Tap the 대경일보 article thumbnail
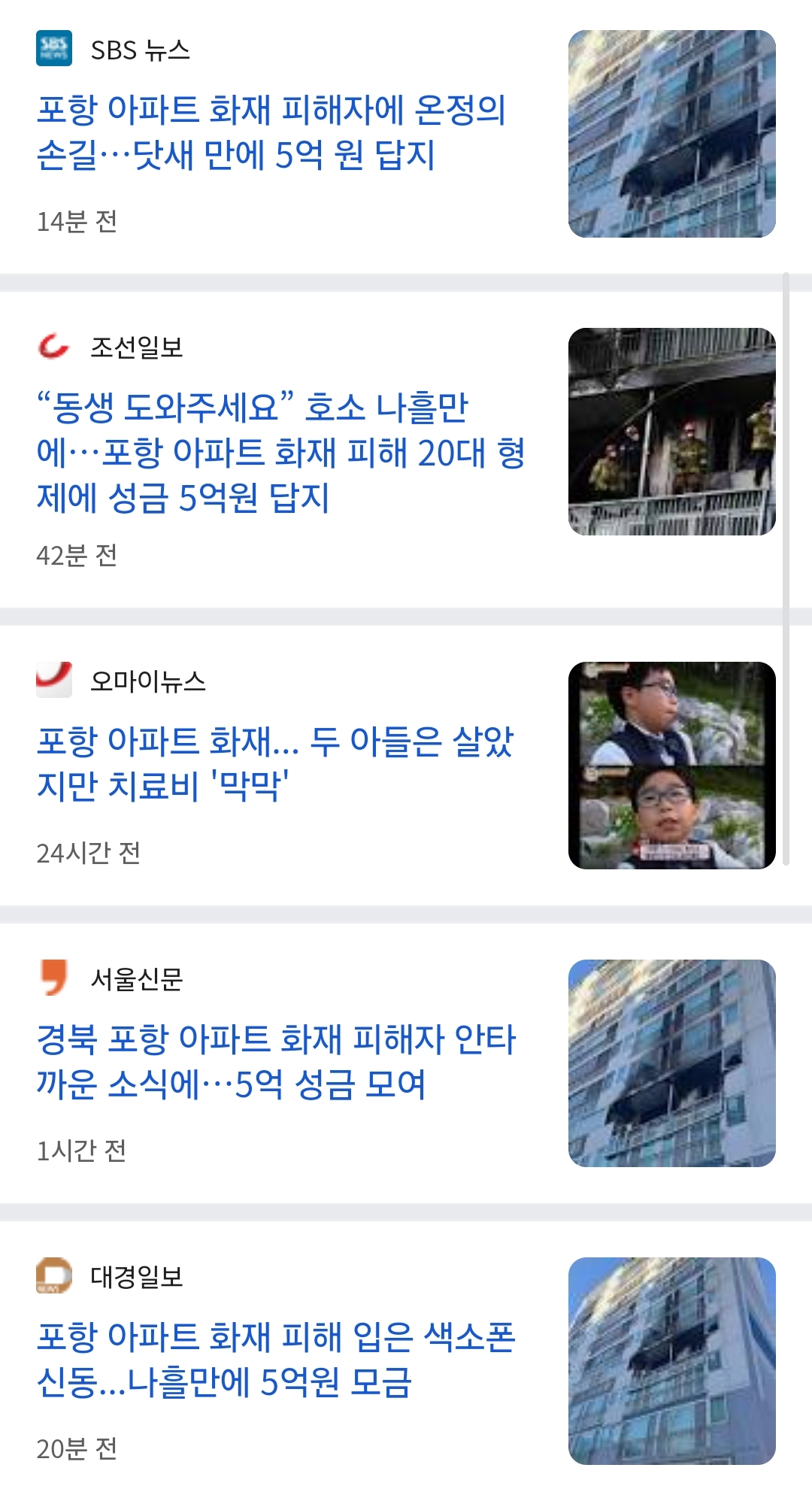 (671, 1361)
